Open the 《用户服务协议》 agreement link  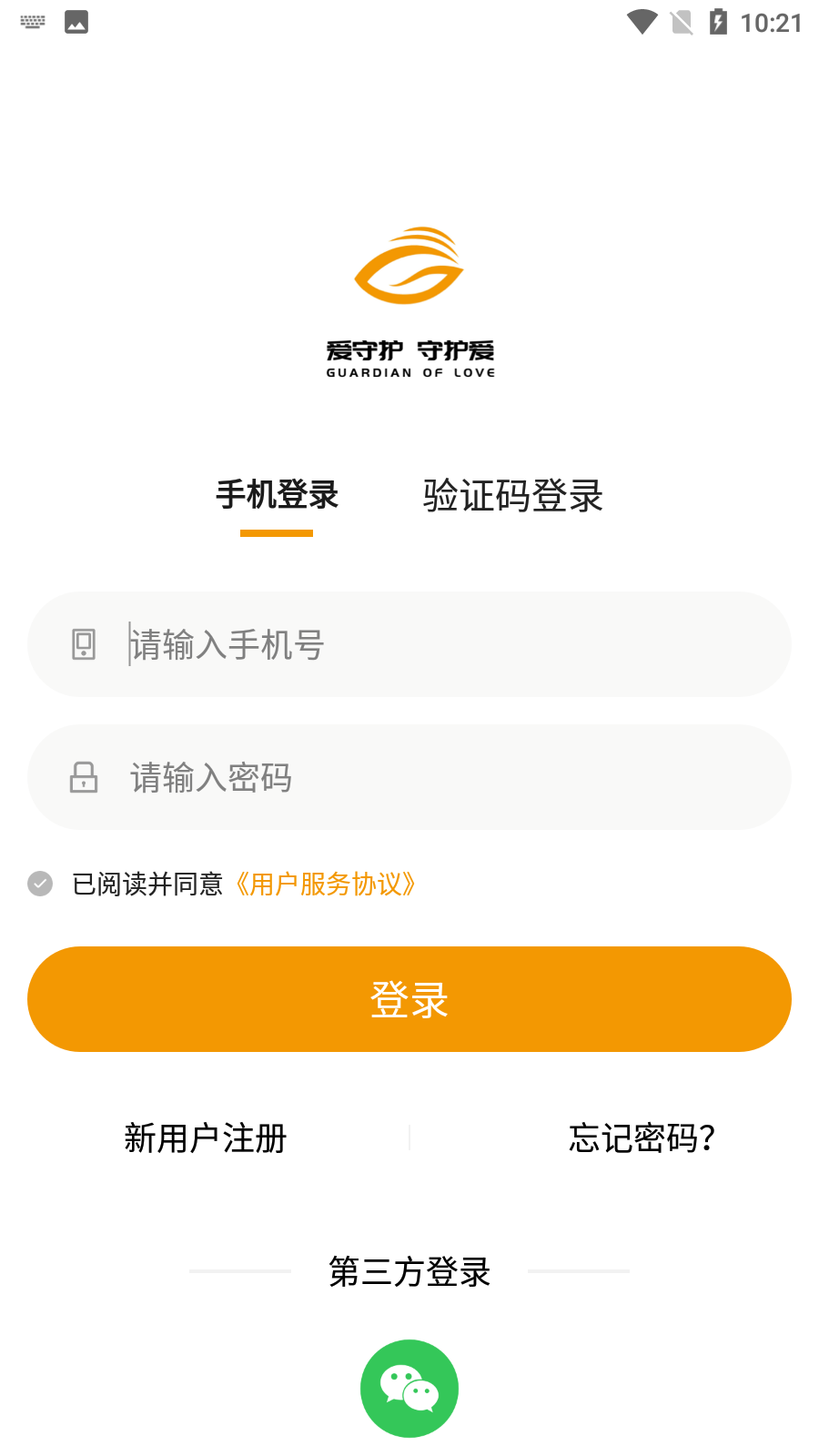327,884
